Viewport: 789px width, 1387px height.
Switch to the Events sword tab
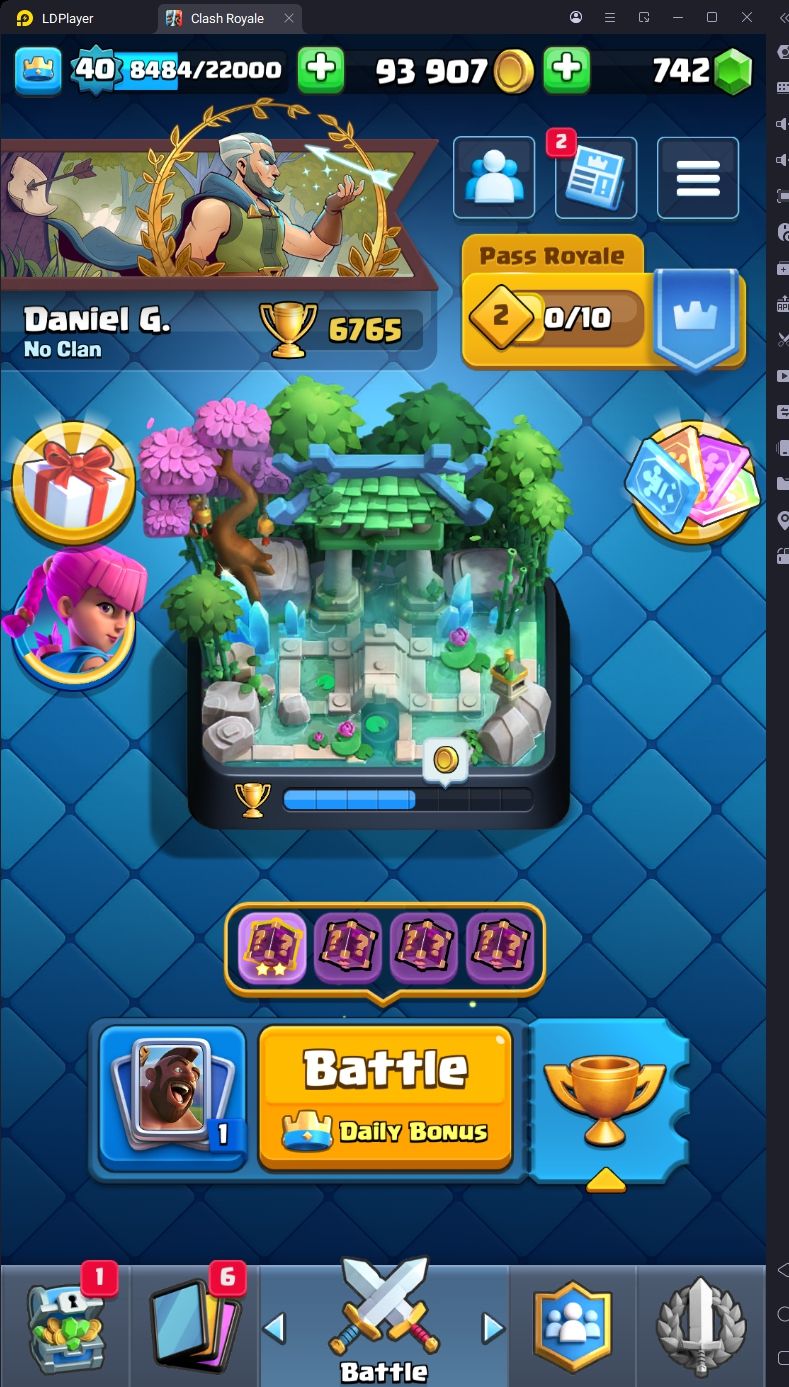pos(700,1326)
